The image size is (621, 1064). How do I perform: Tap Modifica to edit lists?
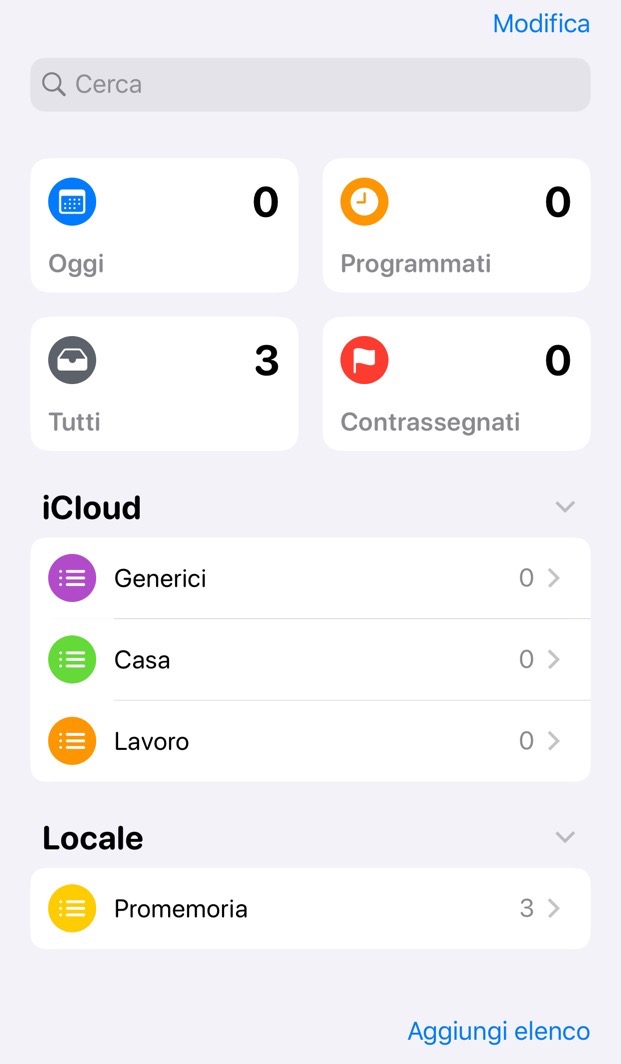[541, 24]
